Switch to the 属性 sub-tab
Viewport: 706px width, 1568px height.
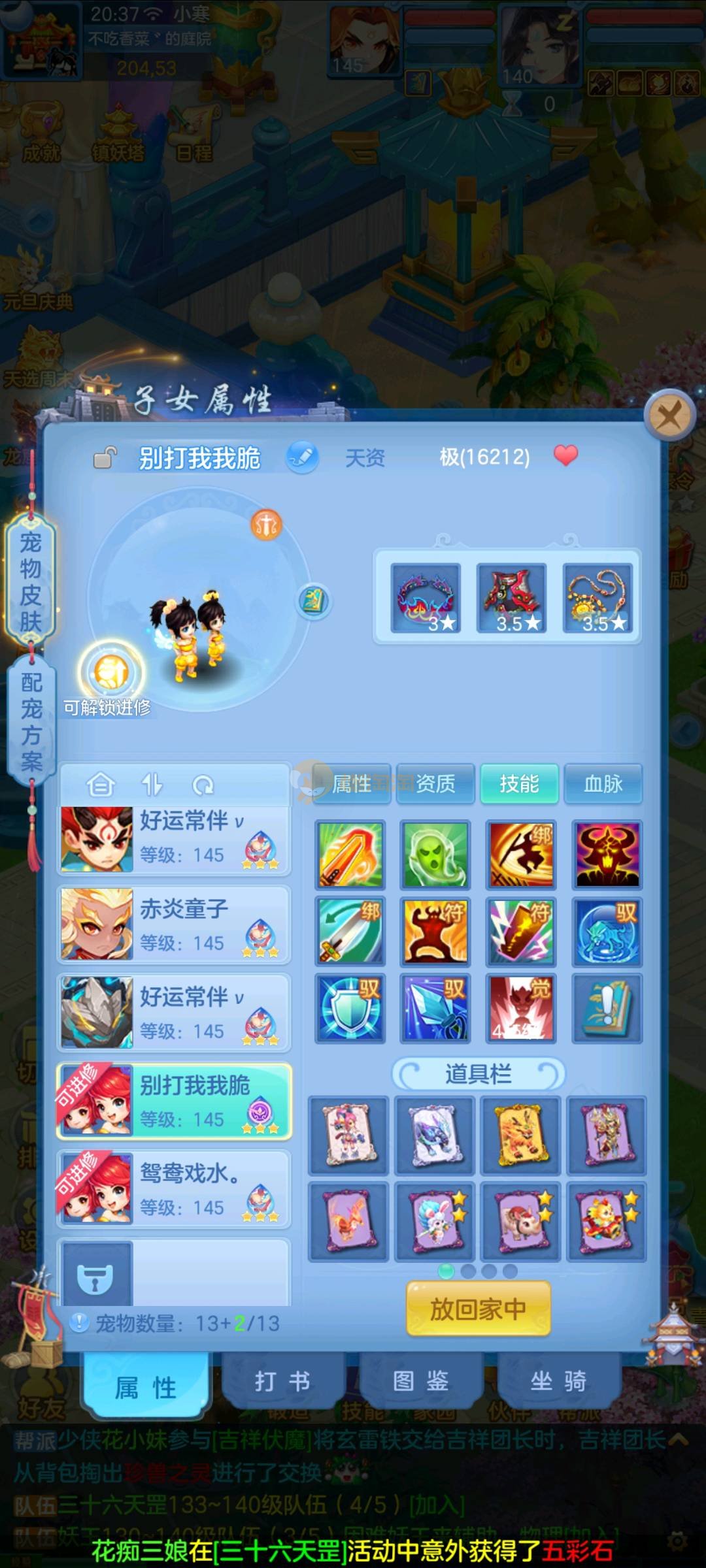352,783
